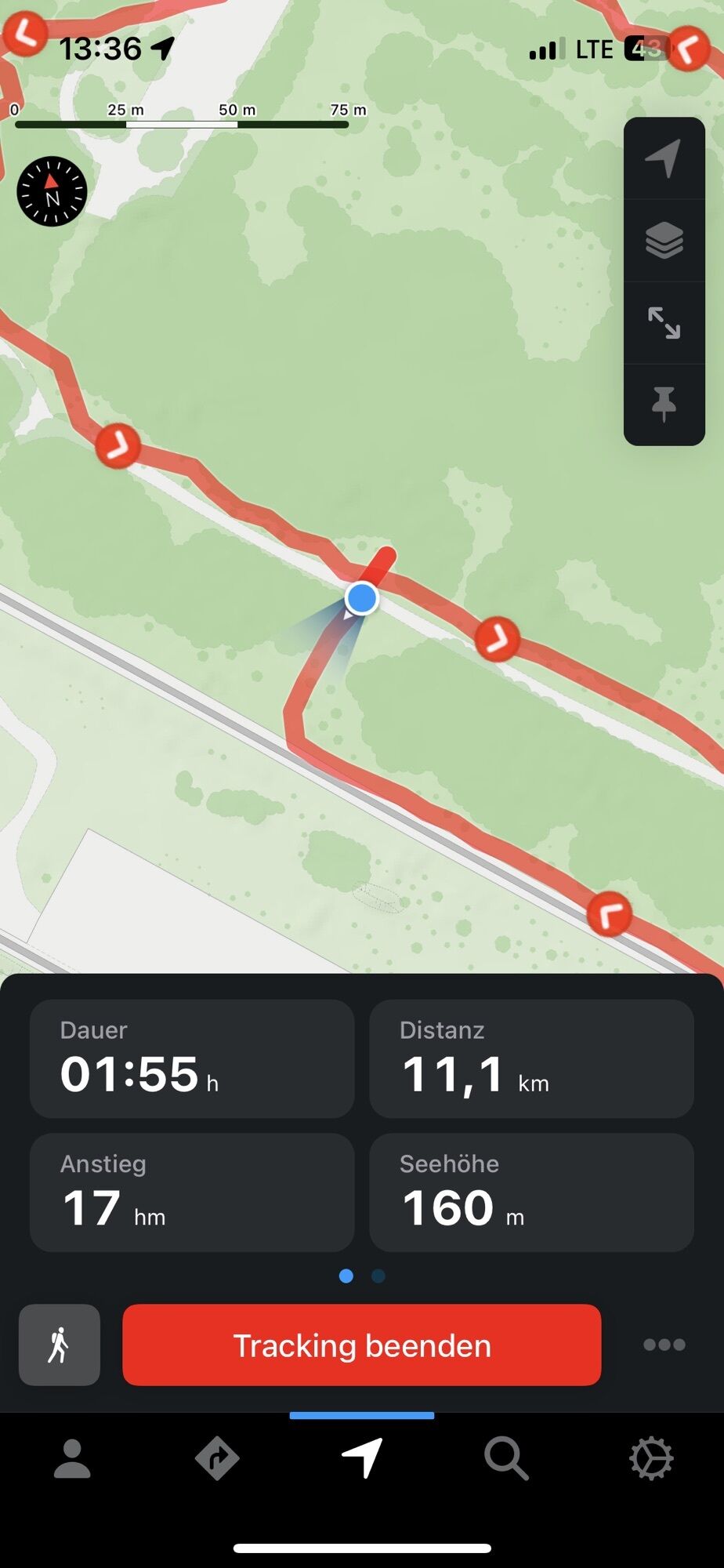Open the Seehöhe 160 m tile
Screen dimensions: 724x1568
(531, 1192)
